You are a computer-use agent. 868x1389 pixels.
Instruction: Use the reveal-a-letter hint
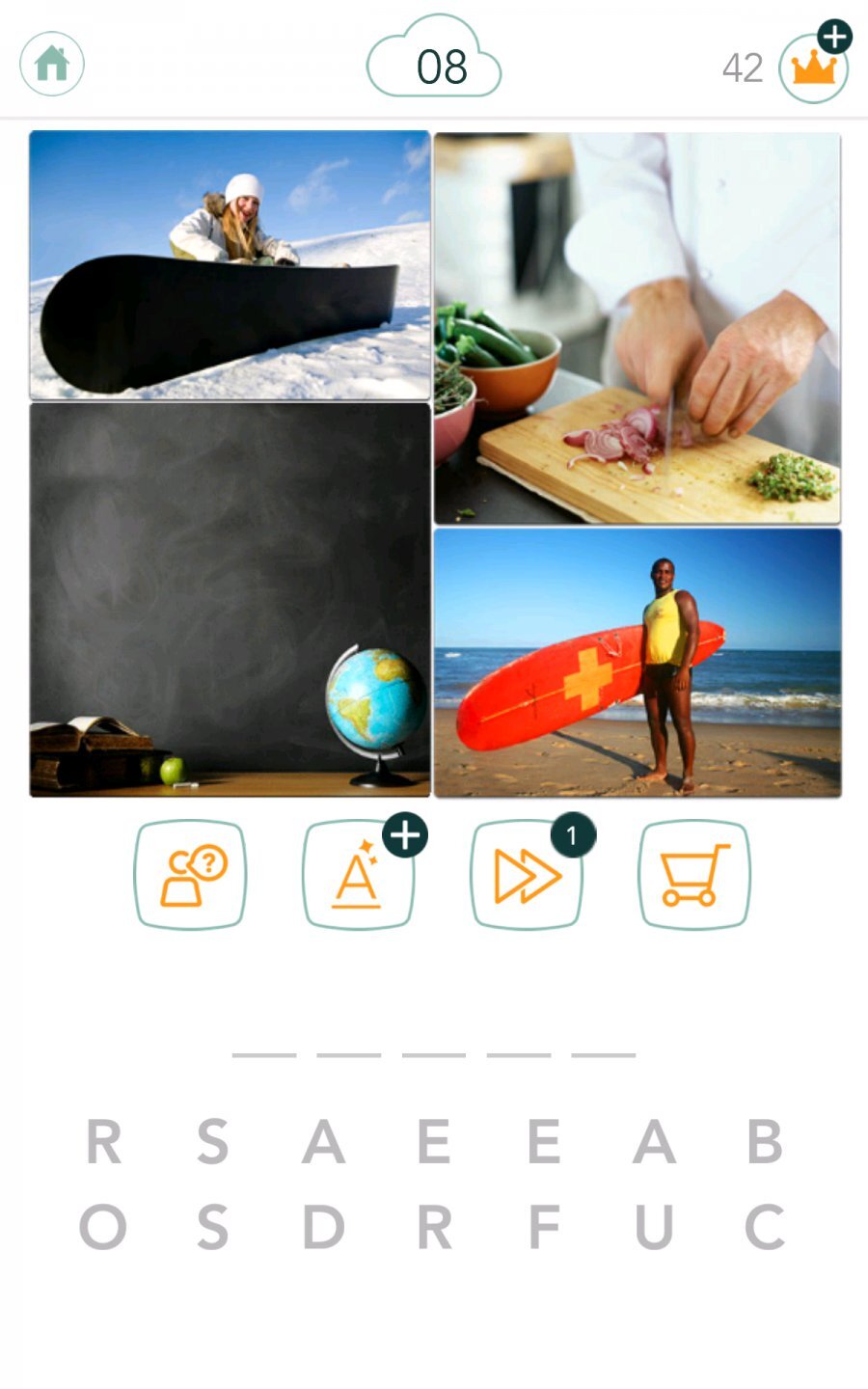pyautogui.click(x=358, y=874)
